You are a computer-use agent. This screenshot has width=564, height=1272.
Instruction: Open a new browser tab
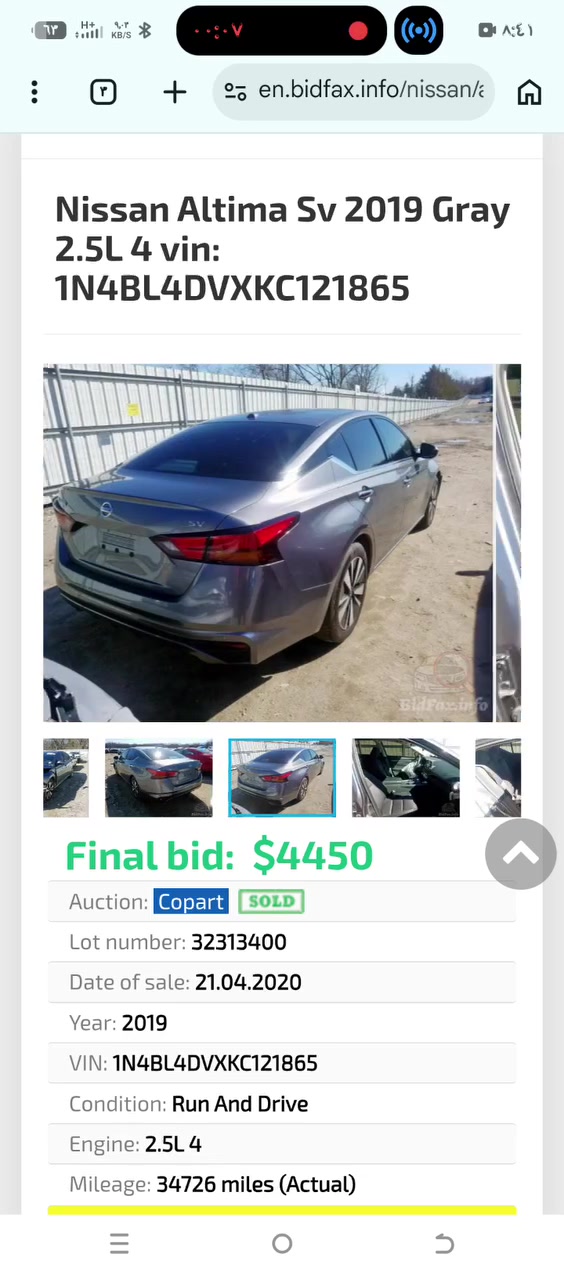point(175,92)
